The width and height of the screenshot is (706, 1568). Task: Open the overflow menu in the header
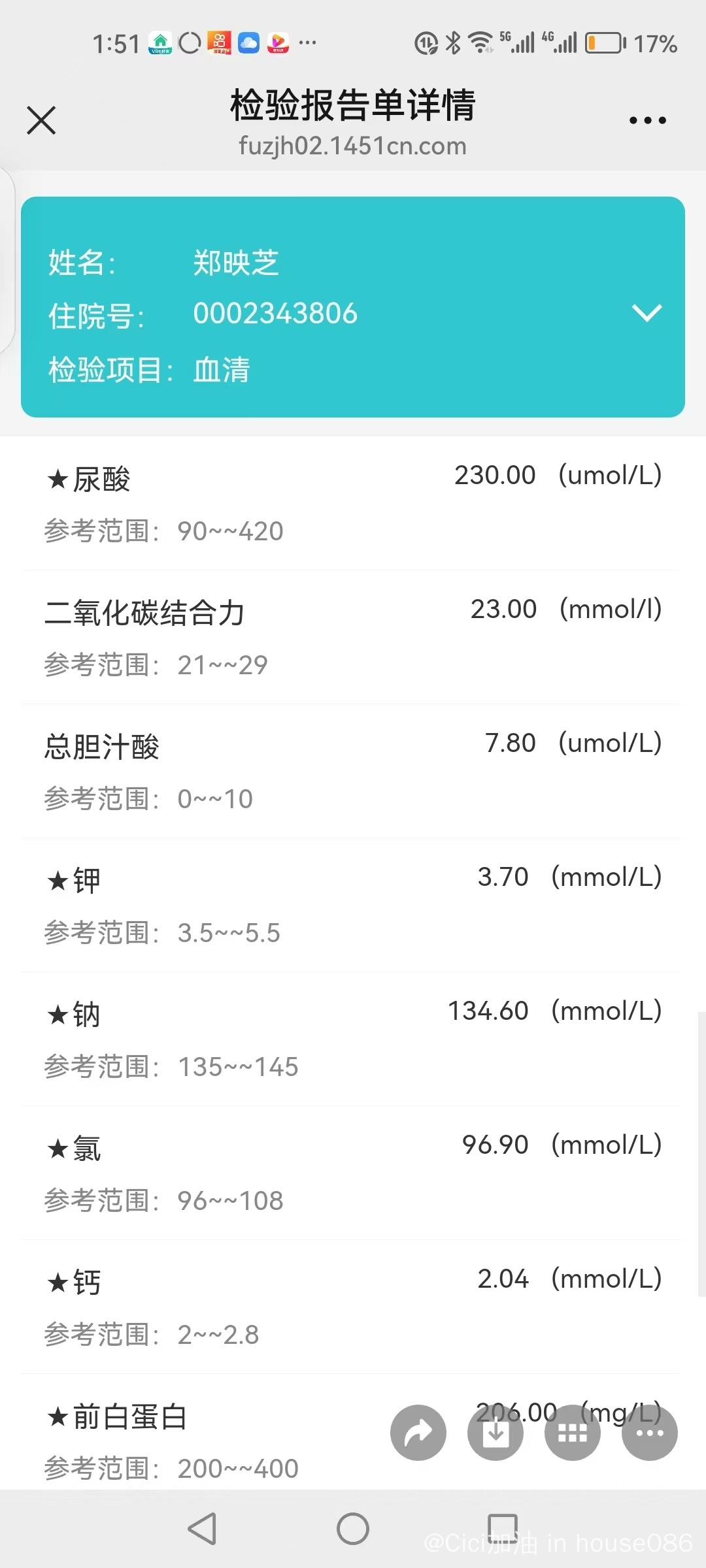click(x=647, y=120)
